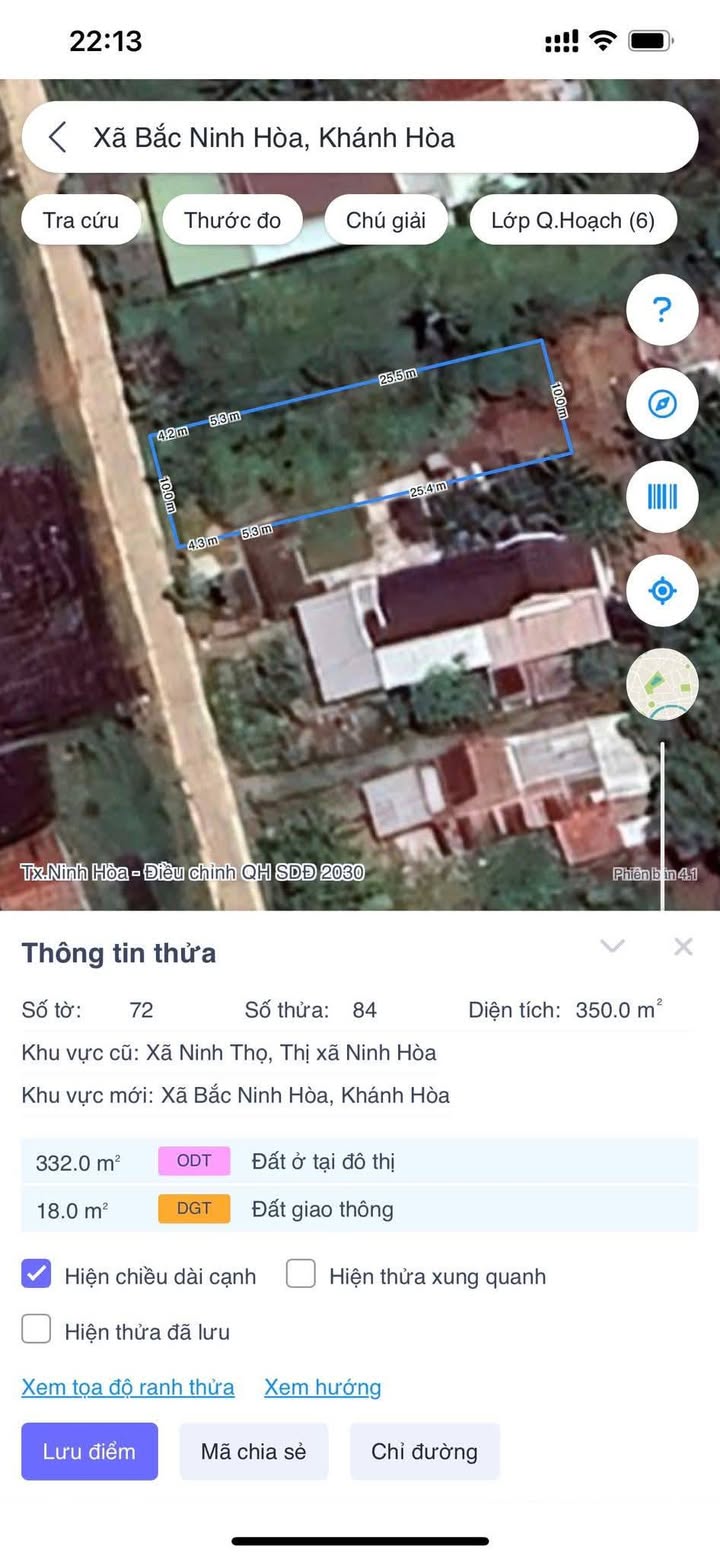
Task: Tap the Xã Bắc Ninh Hòa search field
Action: tap(380, 137)
